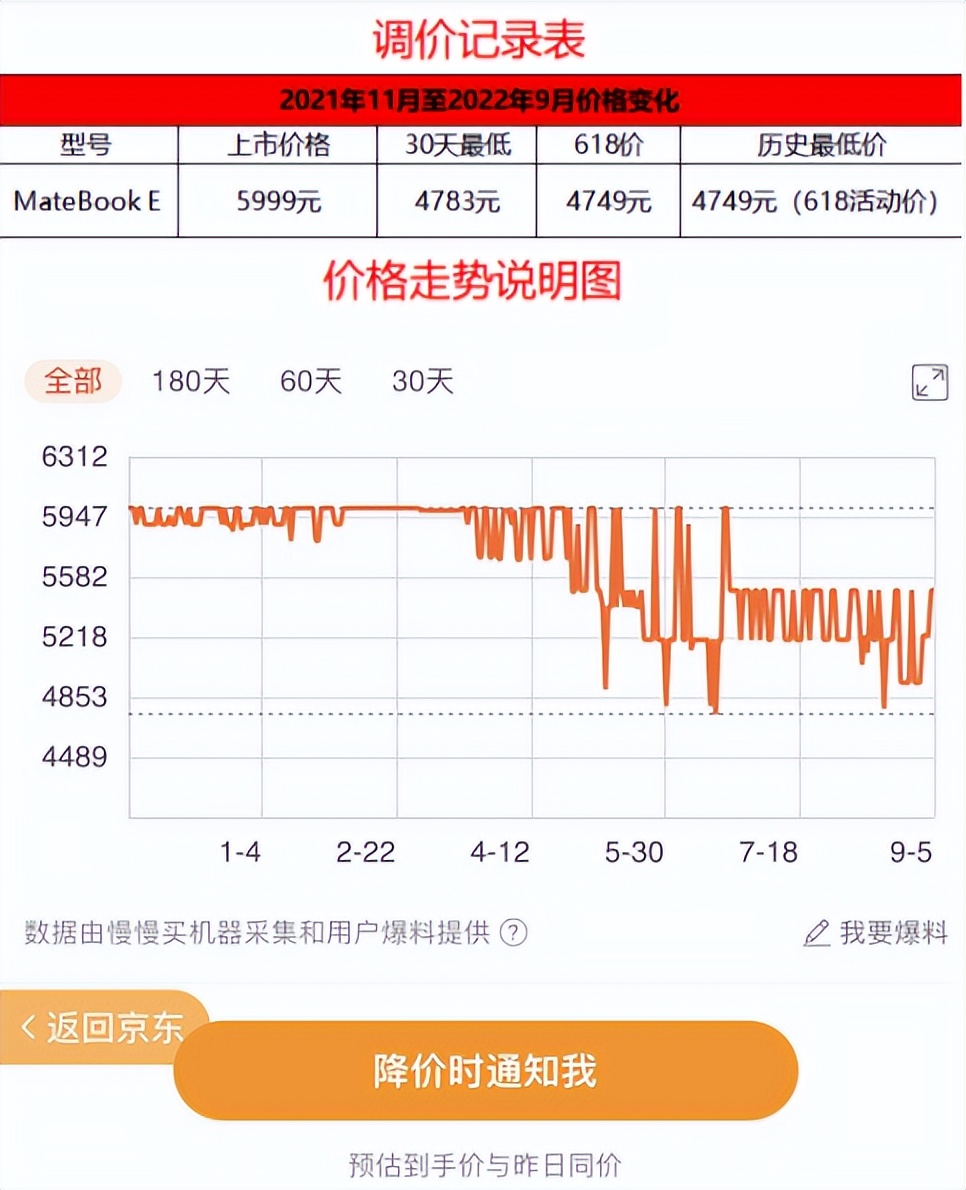Click the 4749元 618 price cell
Image resolution: width=966 pixels, height=1190 pixels.
(608, 202)
